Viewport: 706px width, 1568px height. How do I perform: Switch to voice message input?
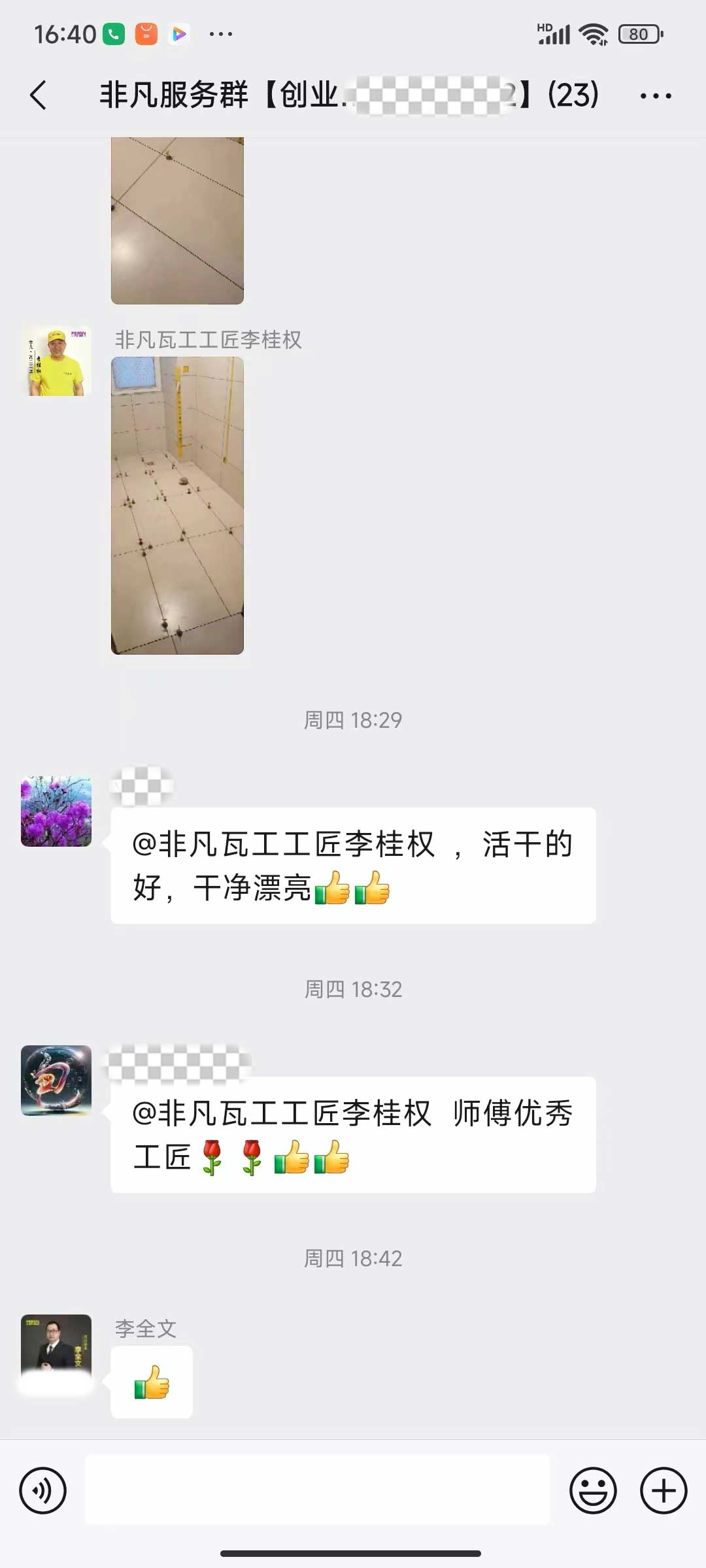(43, 1490)
